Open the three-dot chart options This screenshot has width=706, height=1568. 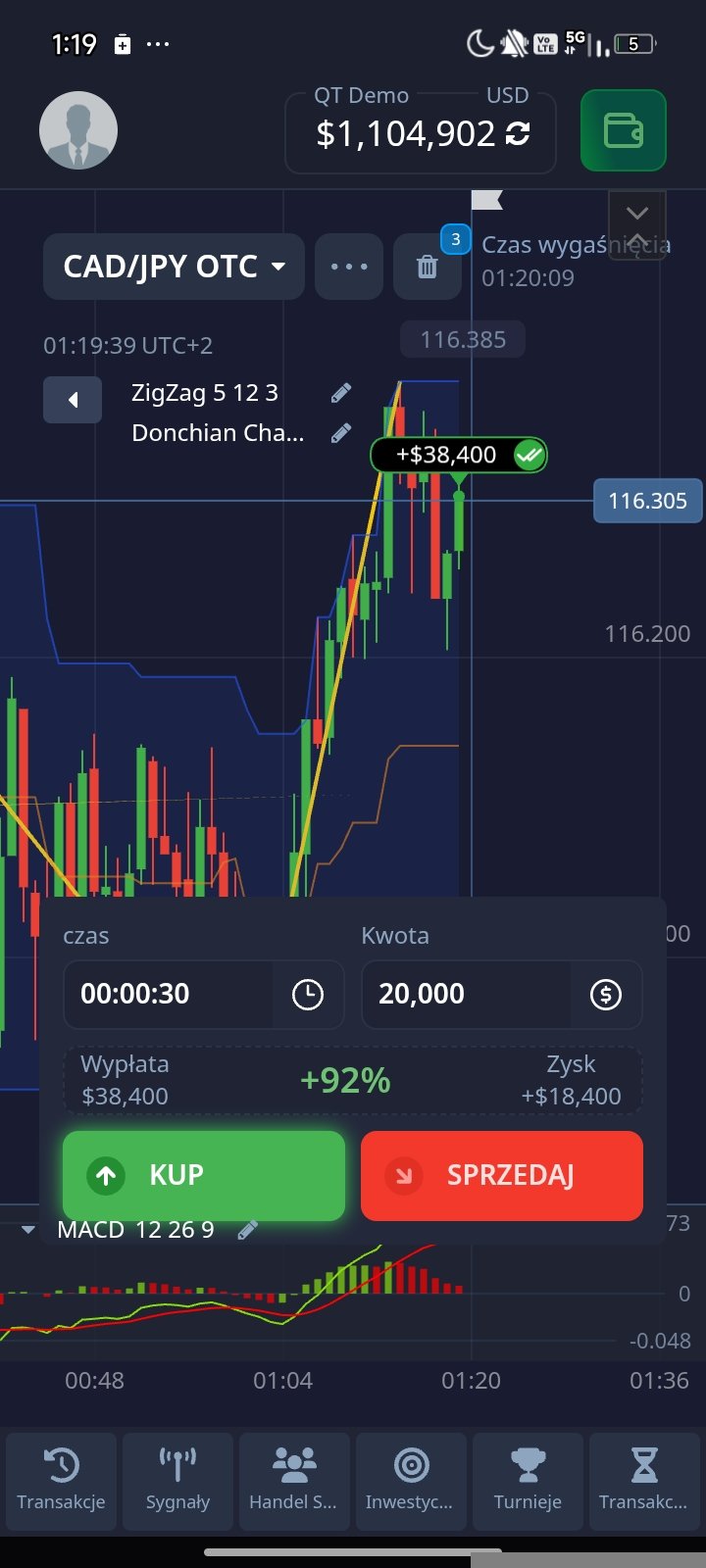tap(349, 267)
